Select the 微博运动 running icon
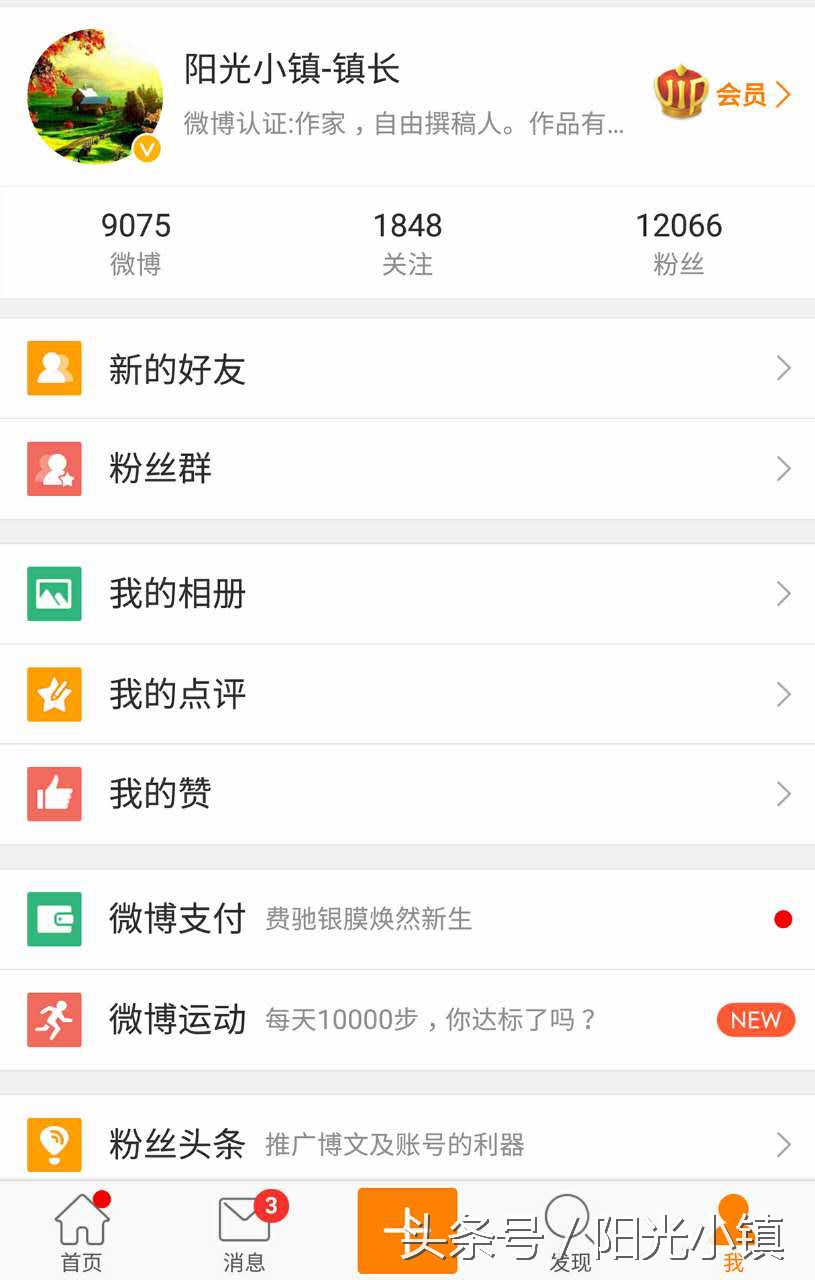 click(54, 1019)
